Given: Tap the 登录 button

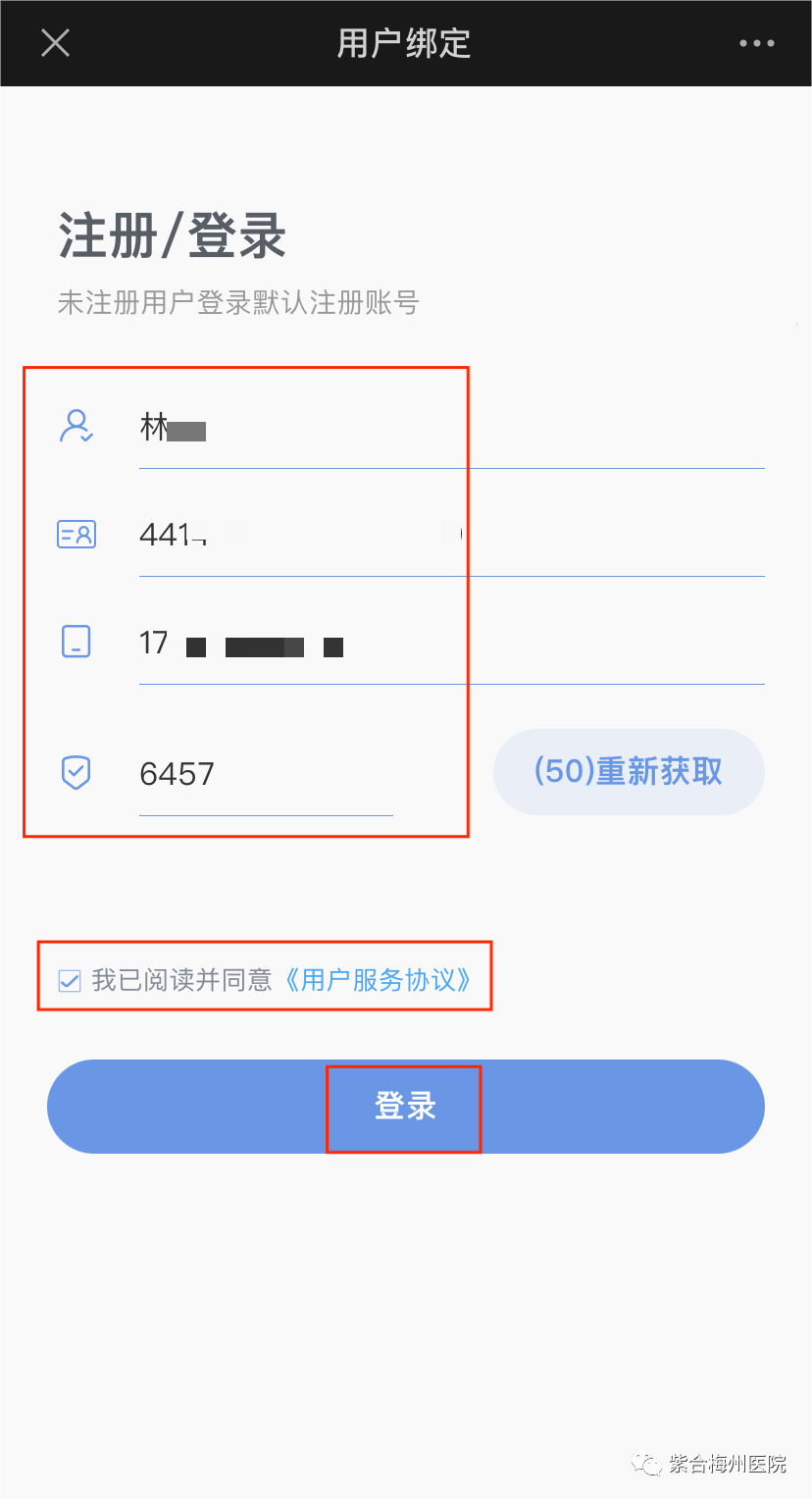Looking at the screenshot, I should coord(405,1107).
